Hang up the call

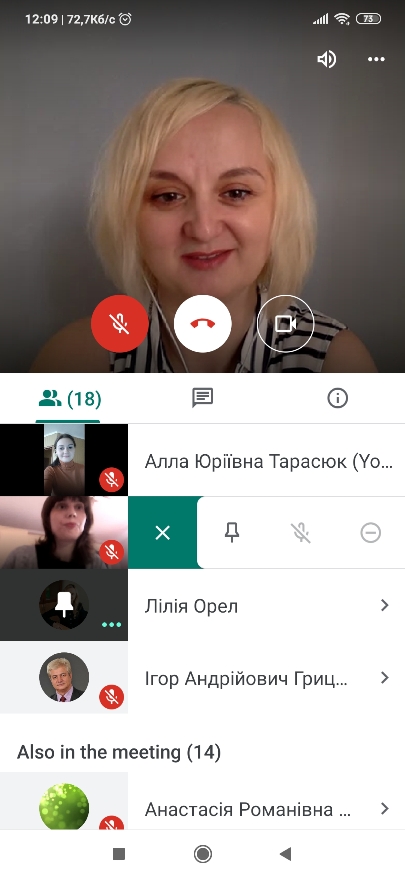pos(202,324)
